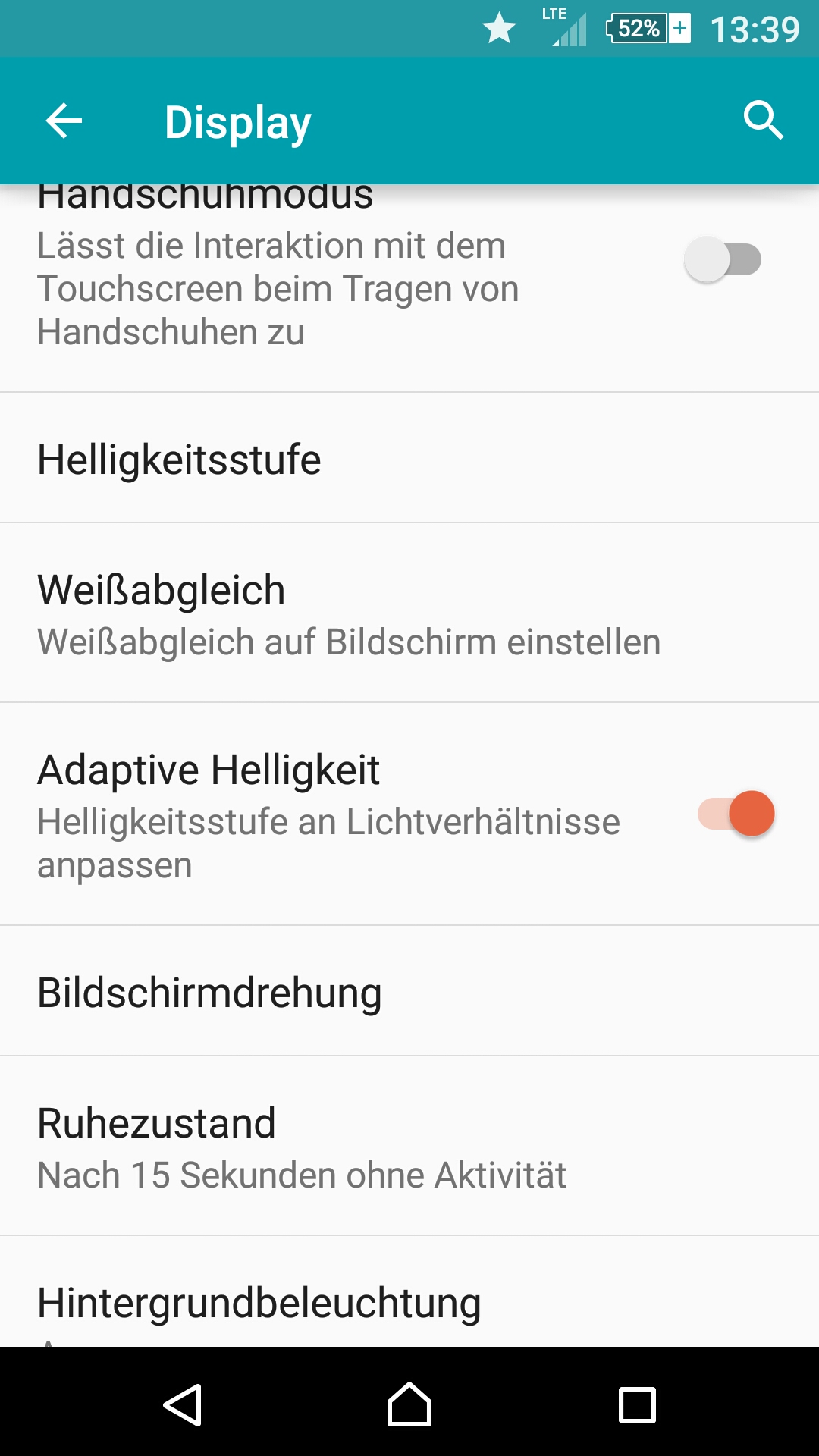Screen dimensions: 819x1456
Task: Open the recent apps overview
Action: 637,1405
